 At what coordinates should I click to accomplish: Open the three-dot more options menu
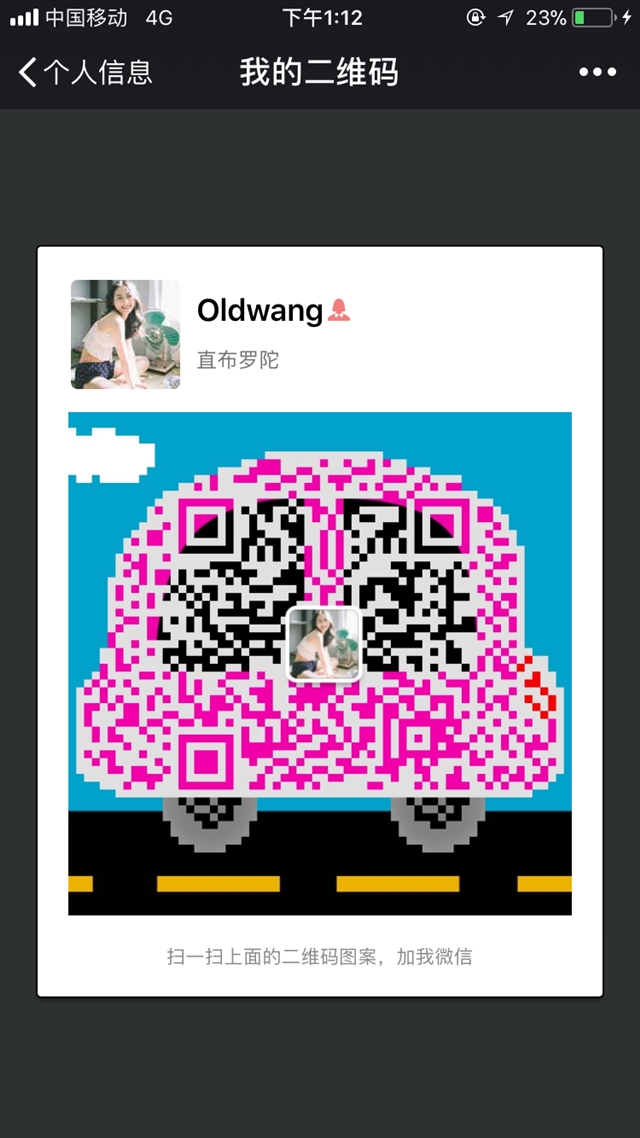click(x=597, y=72)
